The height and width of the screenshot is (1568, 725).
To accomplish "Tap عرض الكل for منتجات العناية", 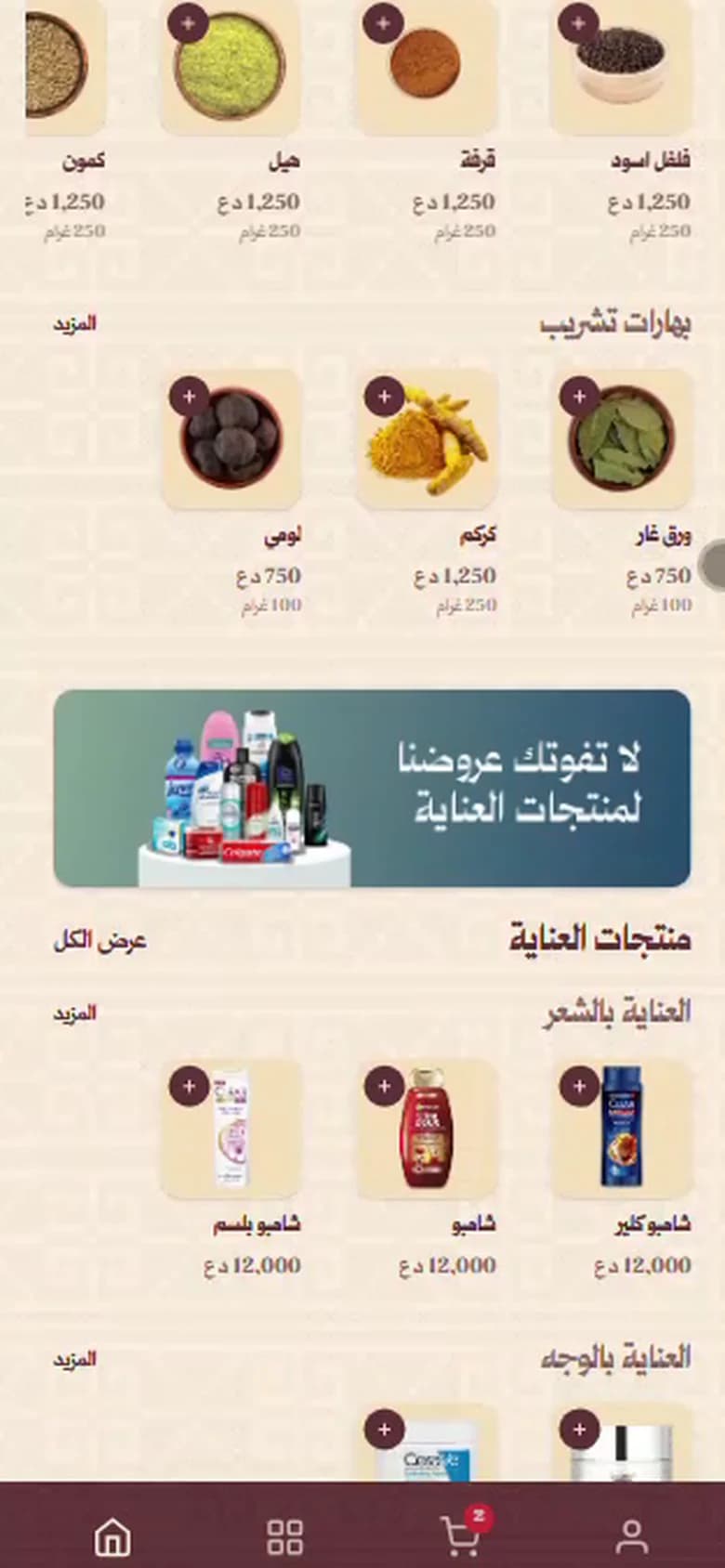I will [x=99, y=940].
